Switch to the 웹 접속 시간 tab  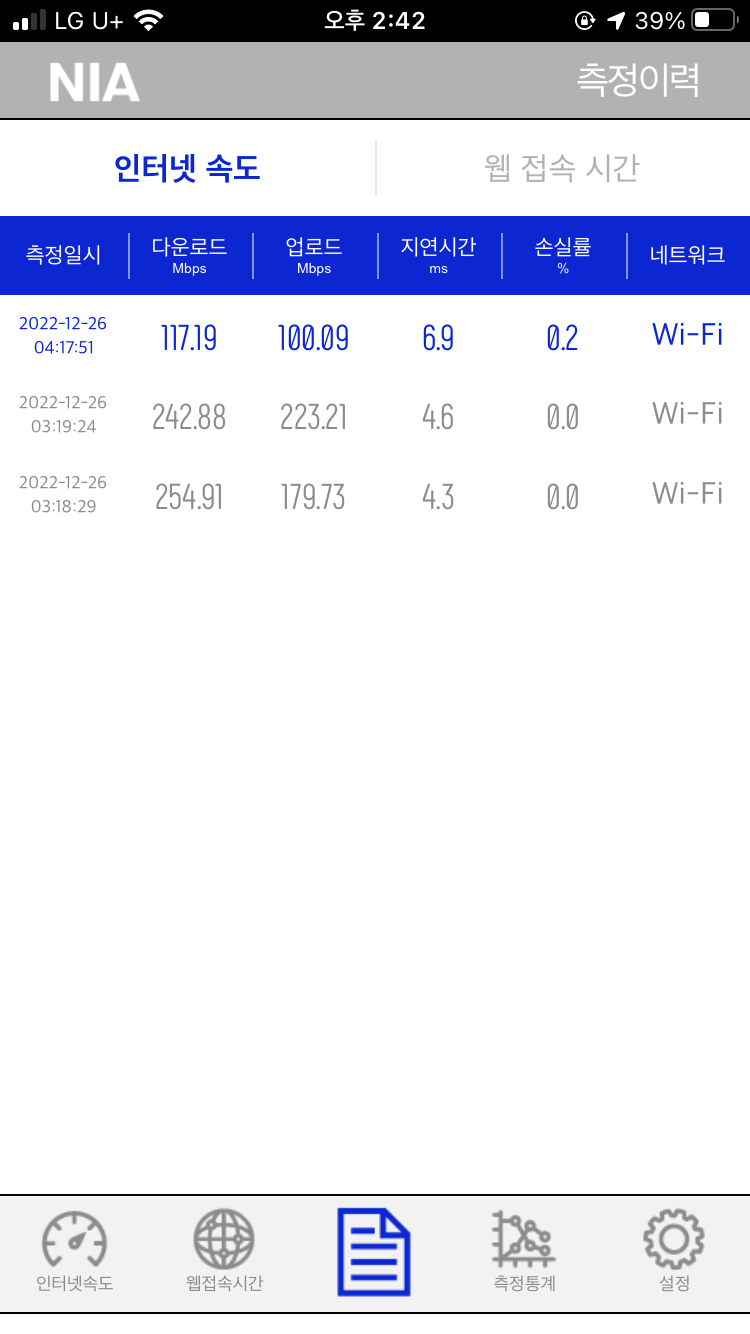pos(562,168)
